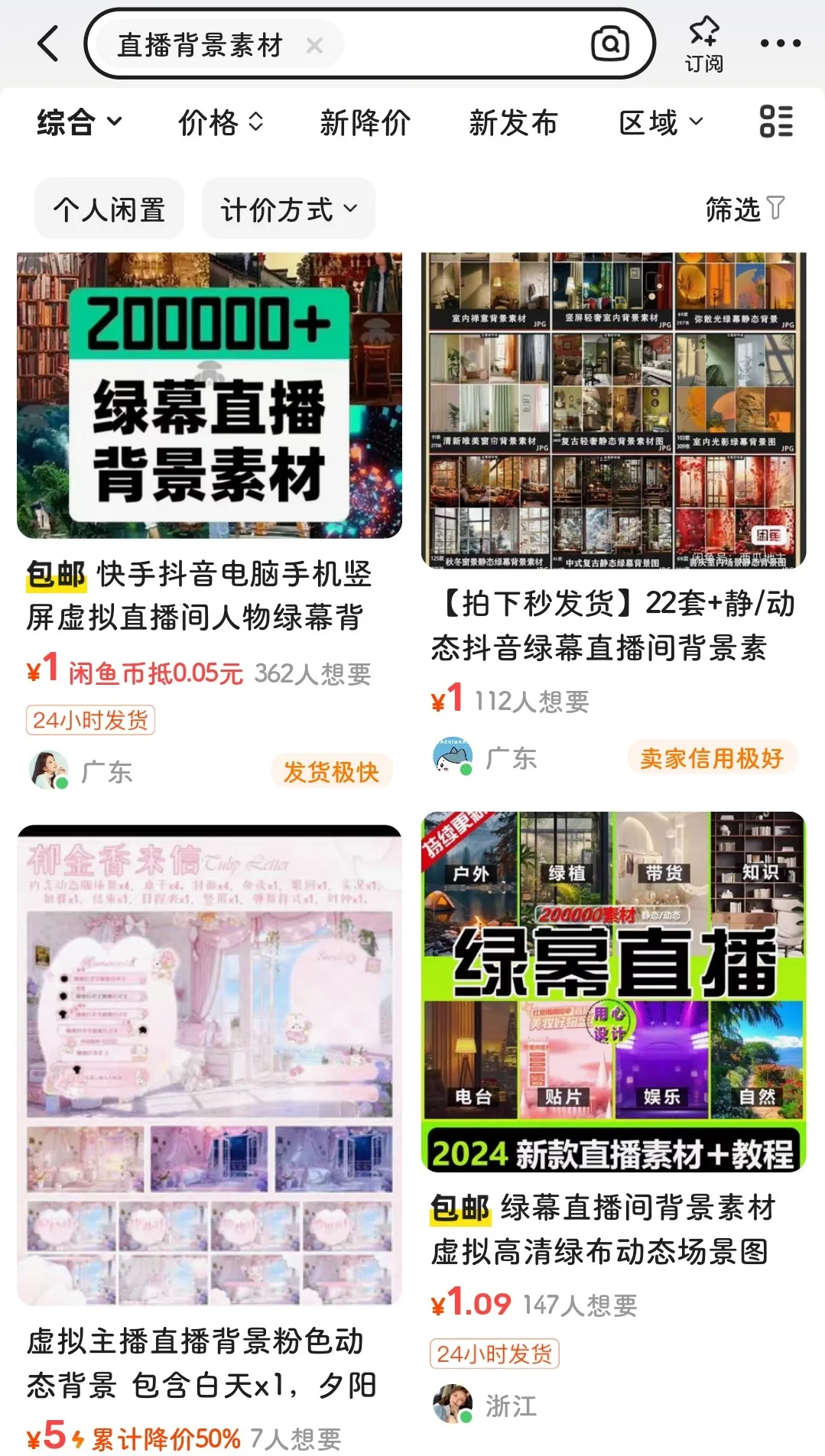Clear the search text 直播背景素材
The image size is (825, 1456).
click(313, 45)
